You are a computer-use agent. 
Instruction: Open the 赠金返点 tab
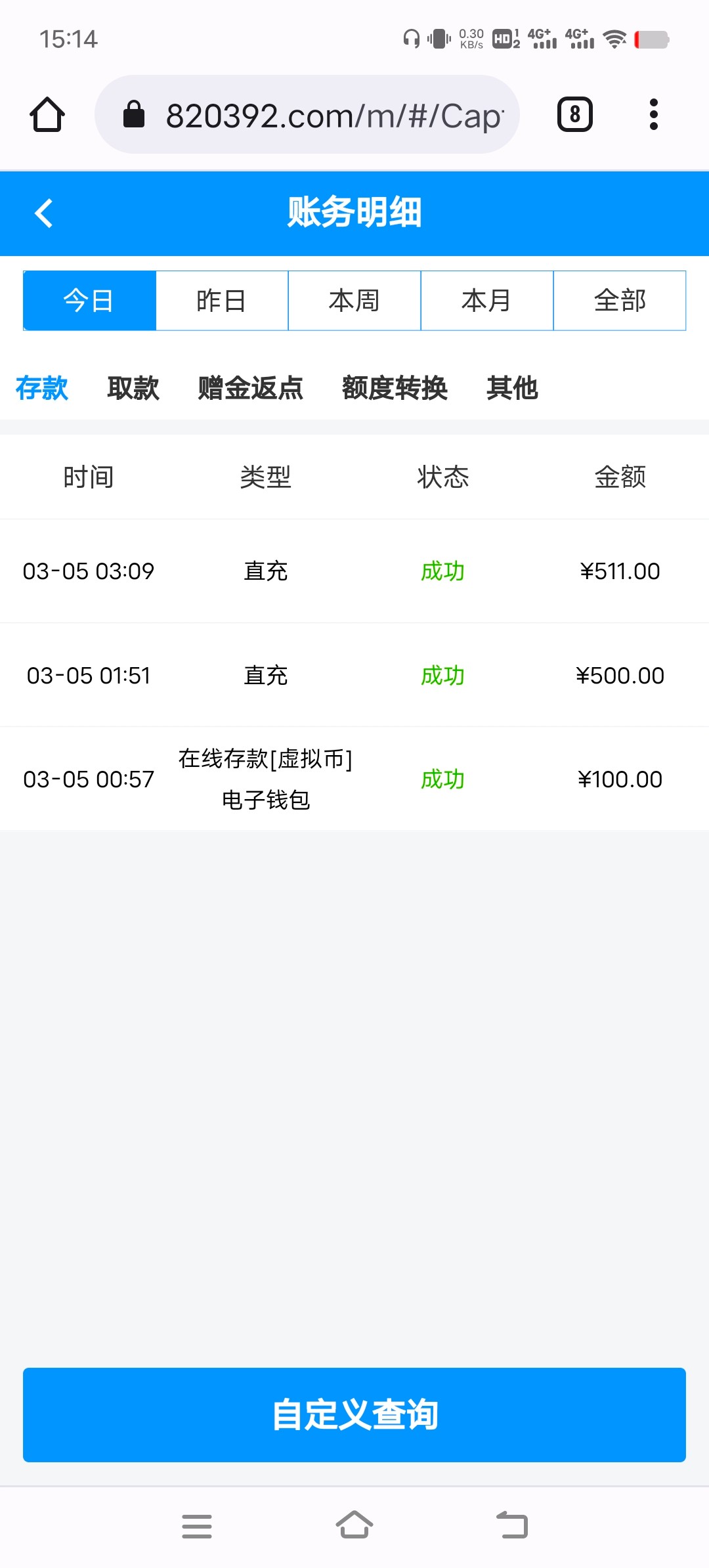[x=250, y=388]
